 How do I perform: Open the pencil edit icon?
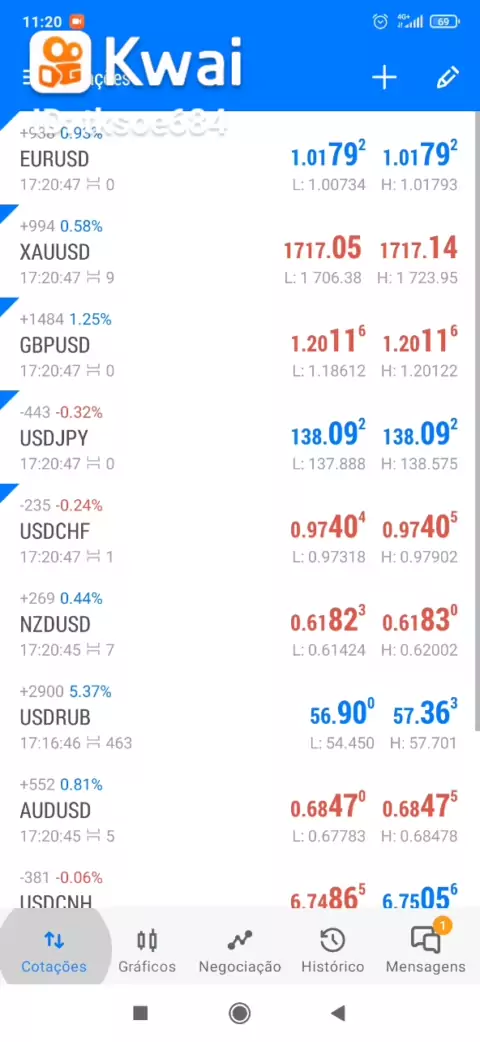[x=447, y=77]
